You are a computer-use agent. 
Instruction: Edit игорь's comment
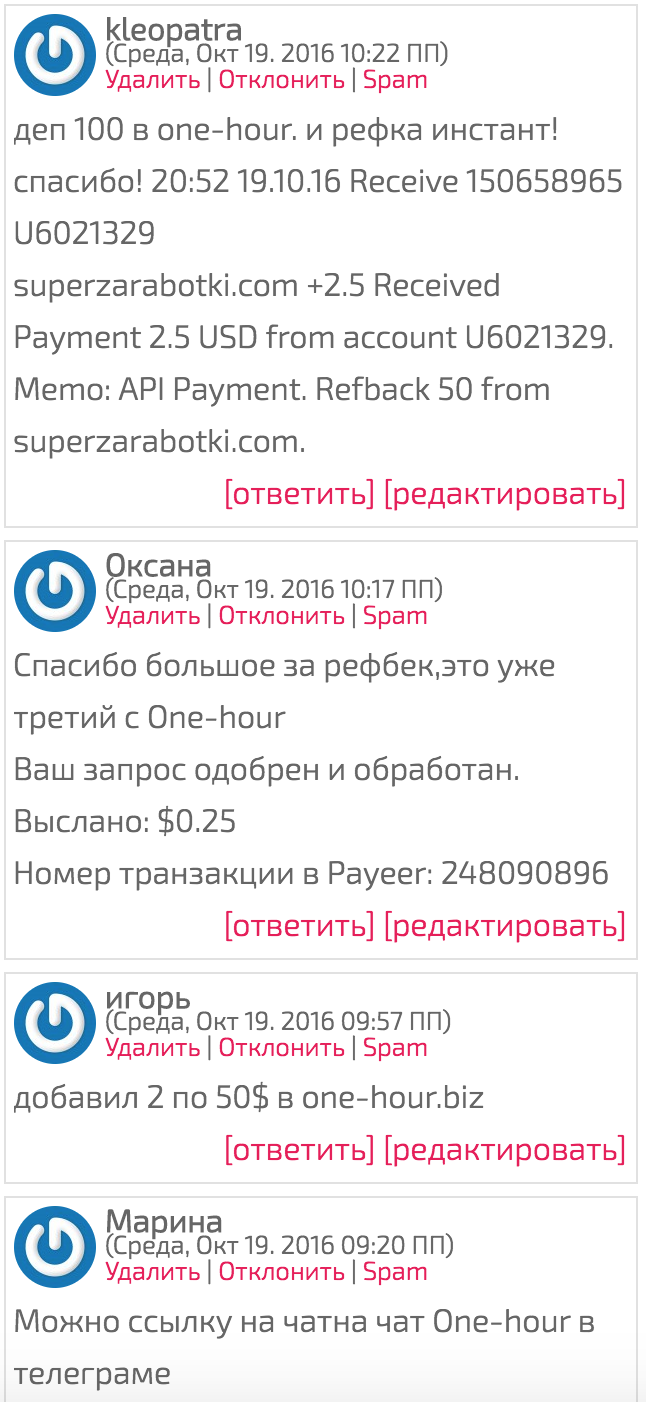point(505,1149)
